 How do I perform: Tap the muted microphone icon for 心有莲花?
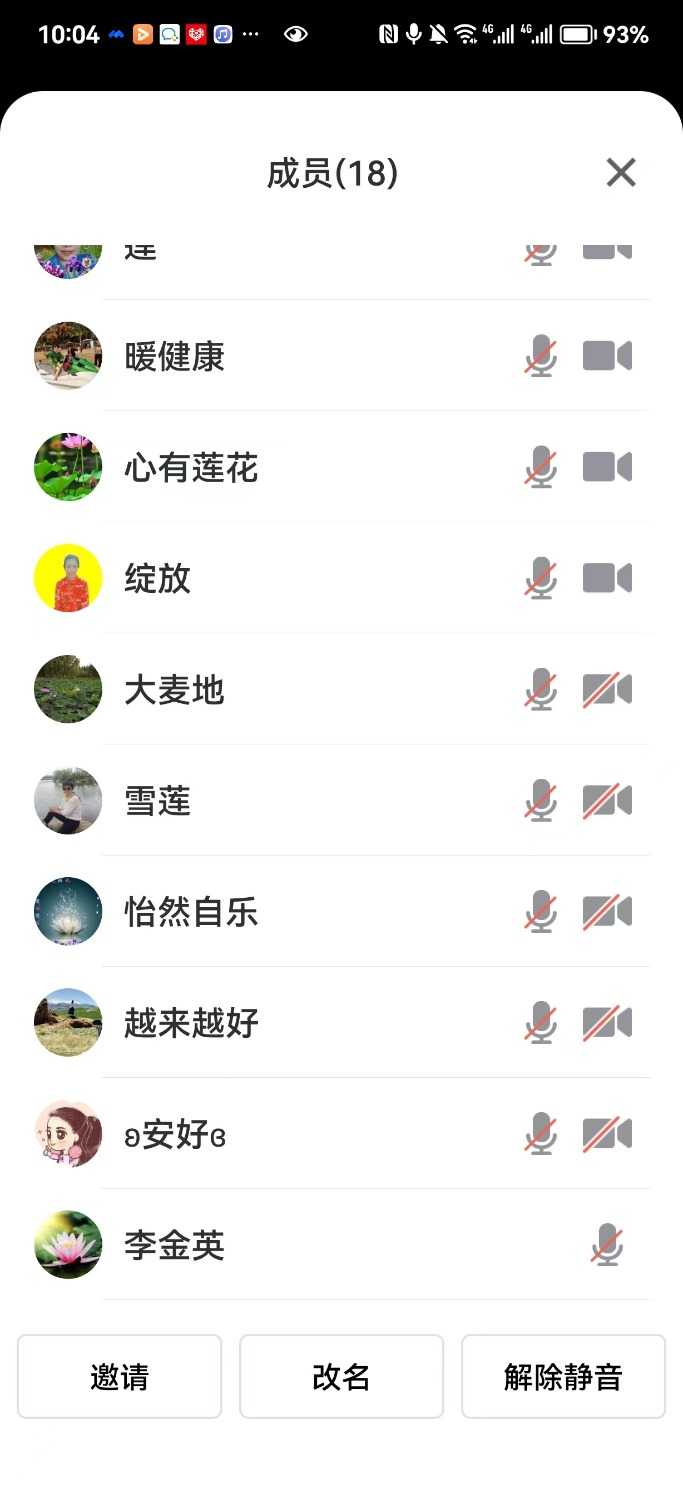[541, 467]
